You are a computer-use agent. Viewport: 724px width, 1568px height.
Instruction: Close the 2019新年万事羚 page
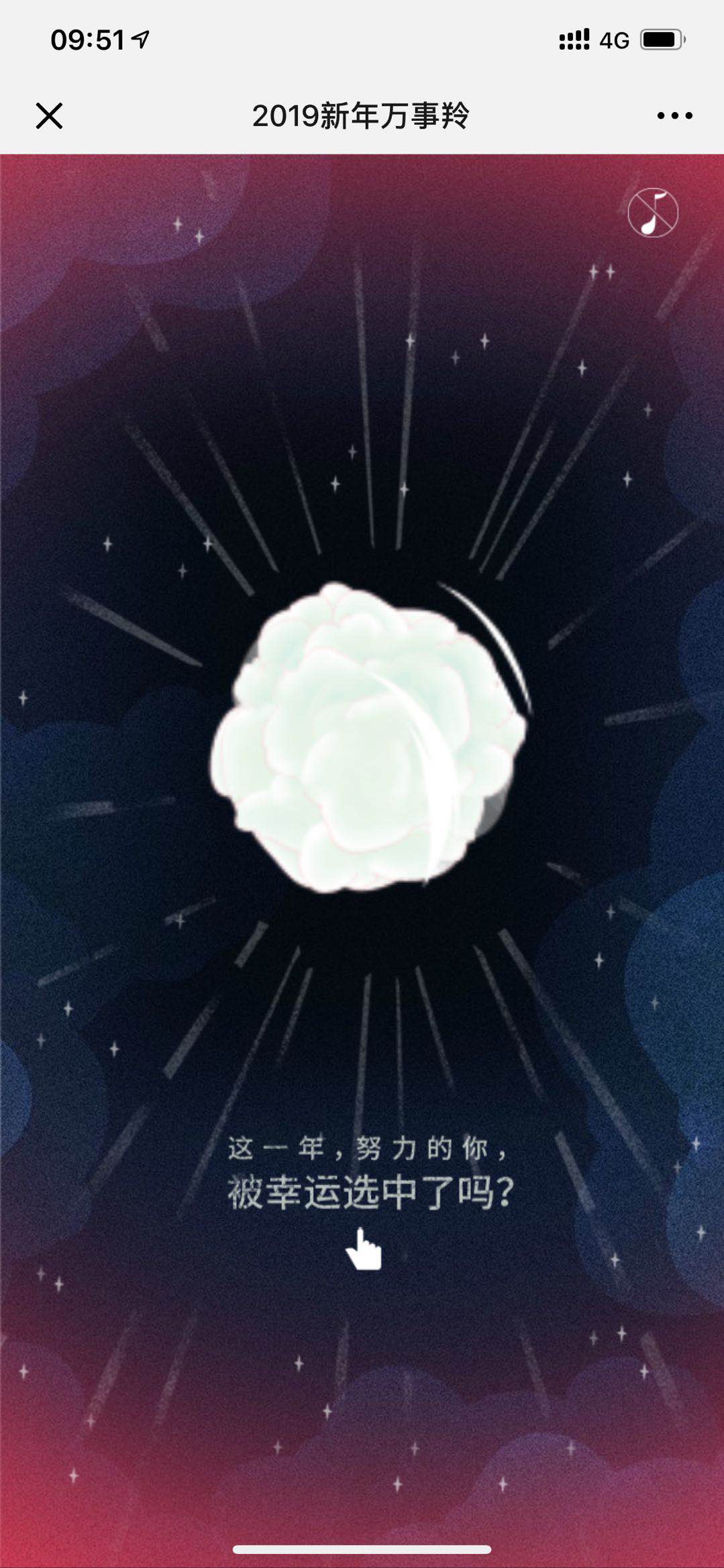point(49,116)
